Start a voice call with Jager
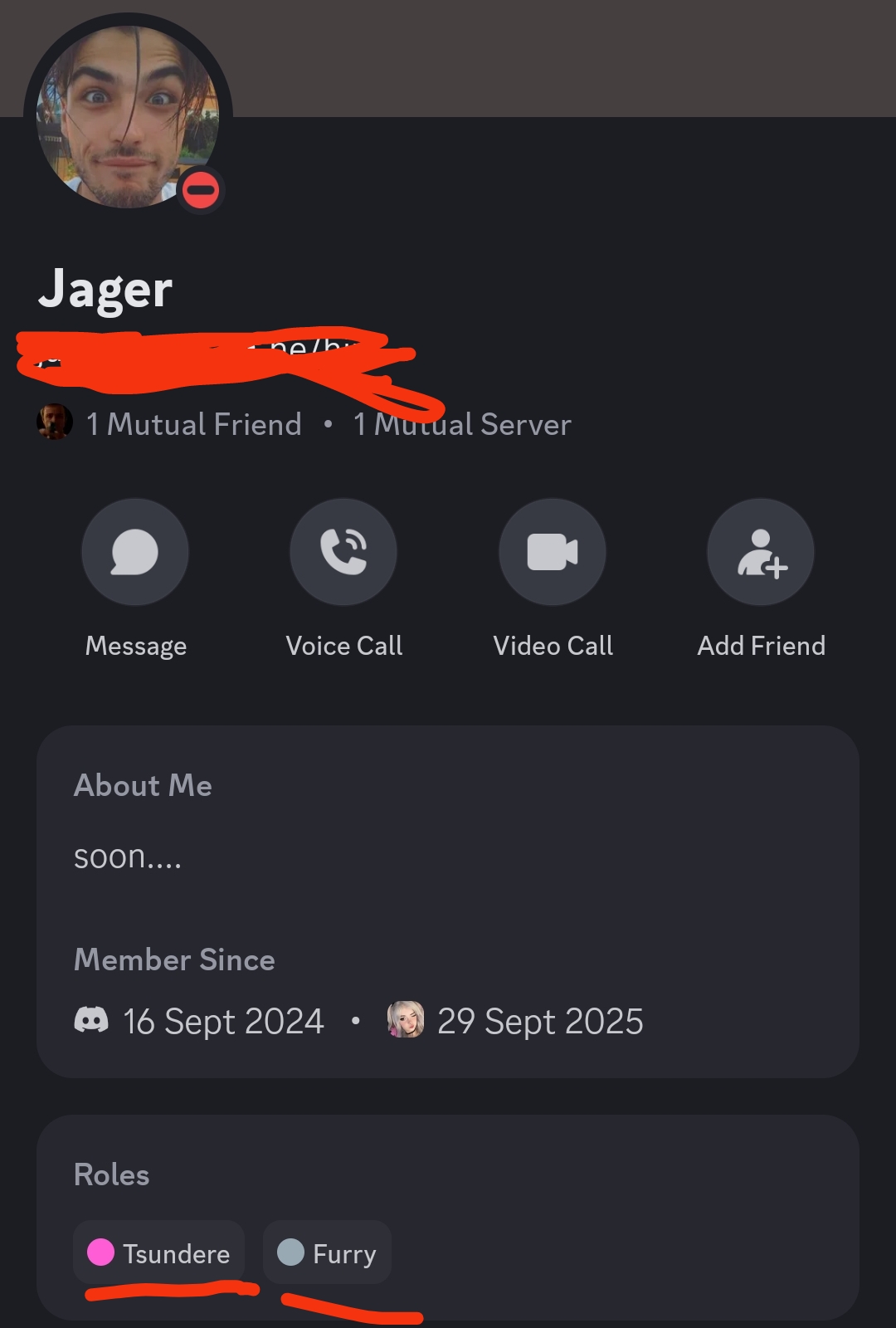Screen dimensions: 896x1328 pos(343,552)
